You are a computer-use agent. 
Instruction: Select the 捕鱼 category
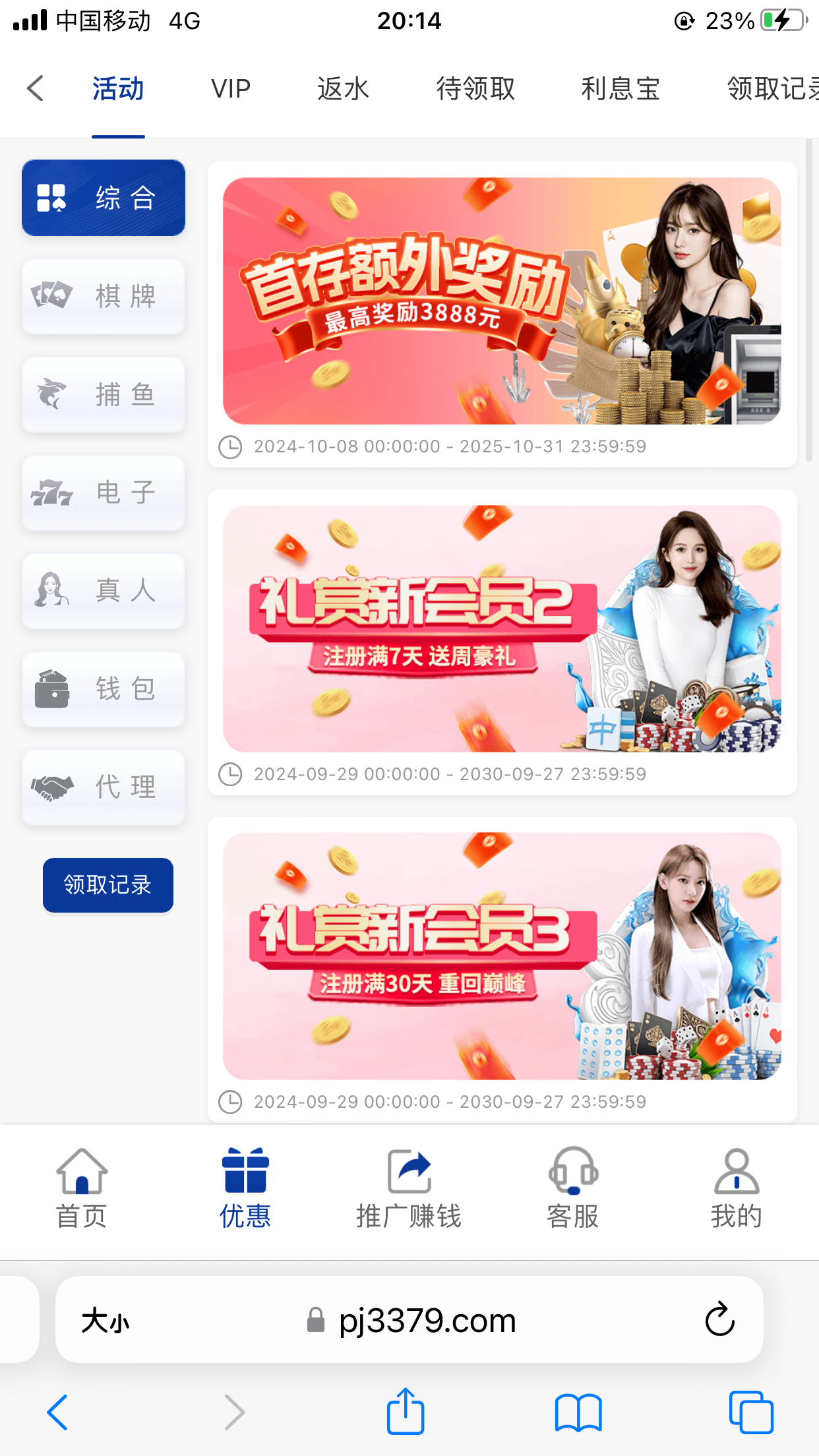[104, 394]
